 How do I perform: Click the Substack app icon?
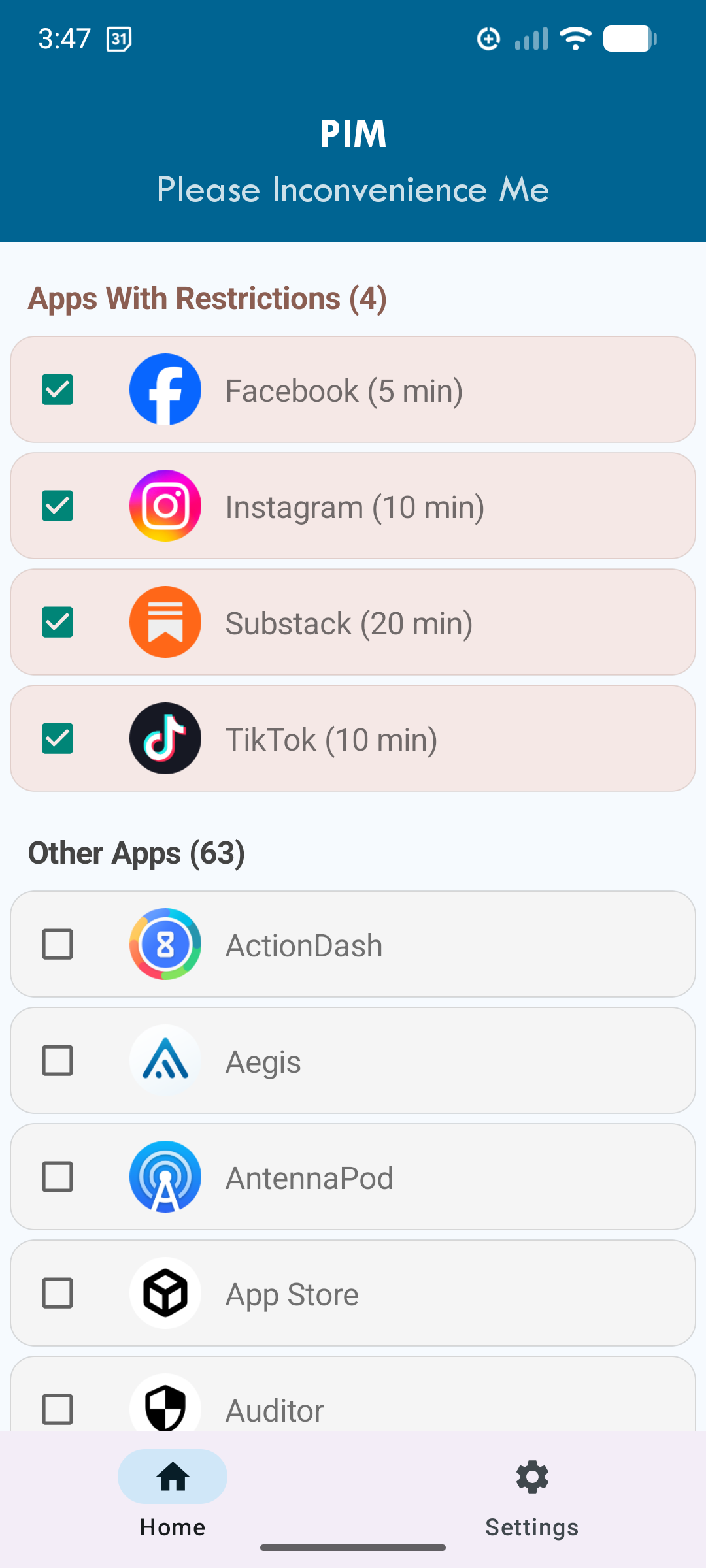tap(165, 622)
